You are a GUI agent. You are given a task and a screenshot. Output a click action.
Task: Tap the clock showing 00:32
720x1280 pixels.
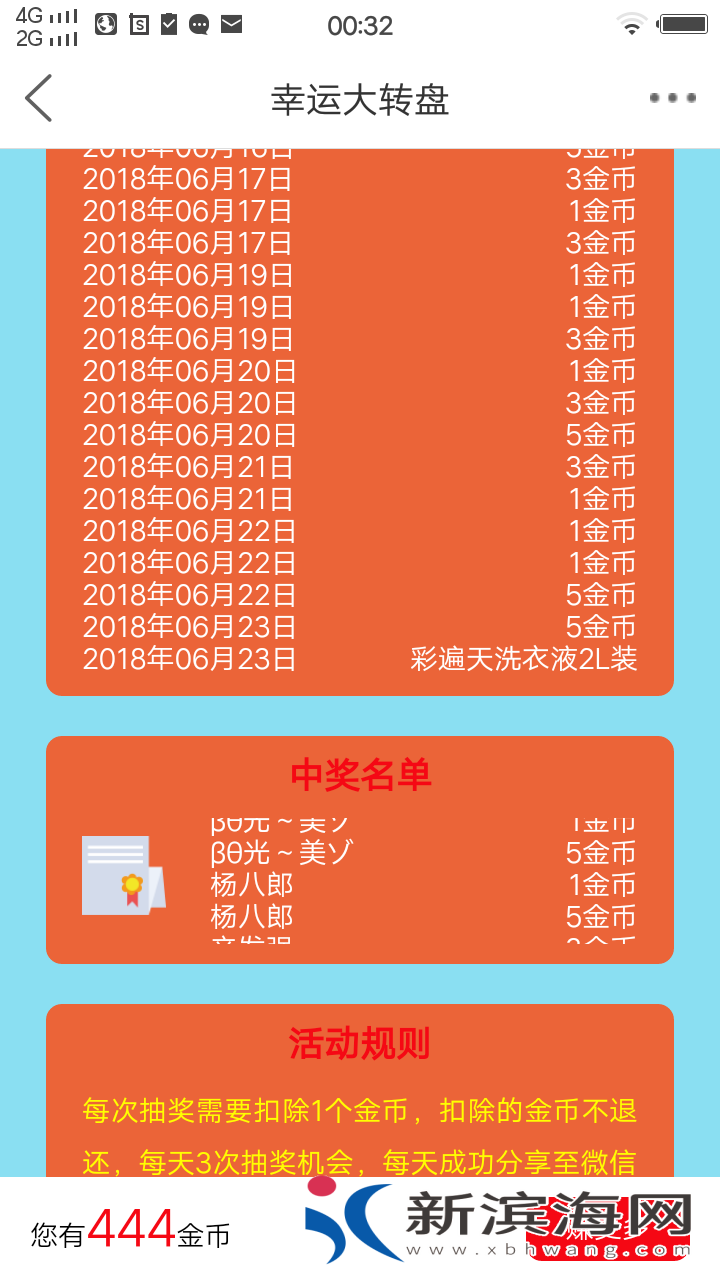pos(360,25)
